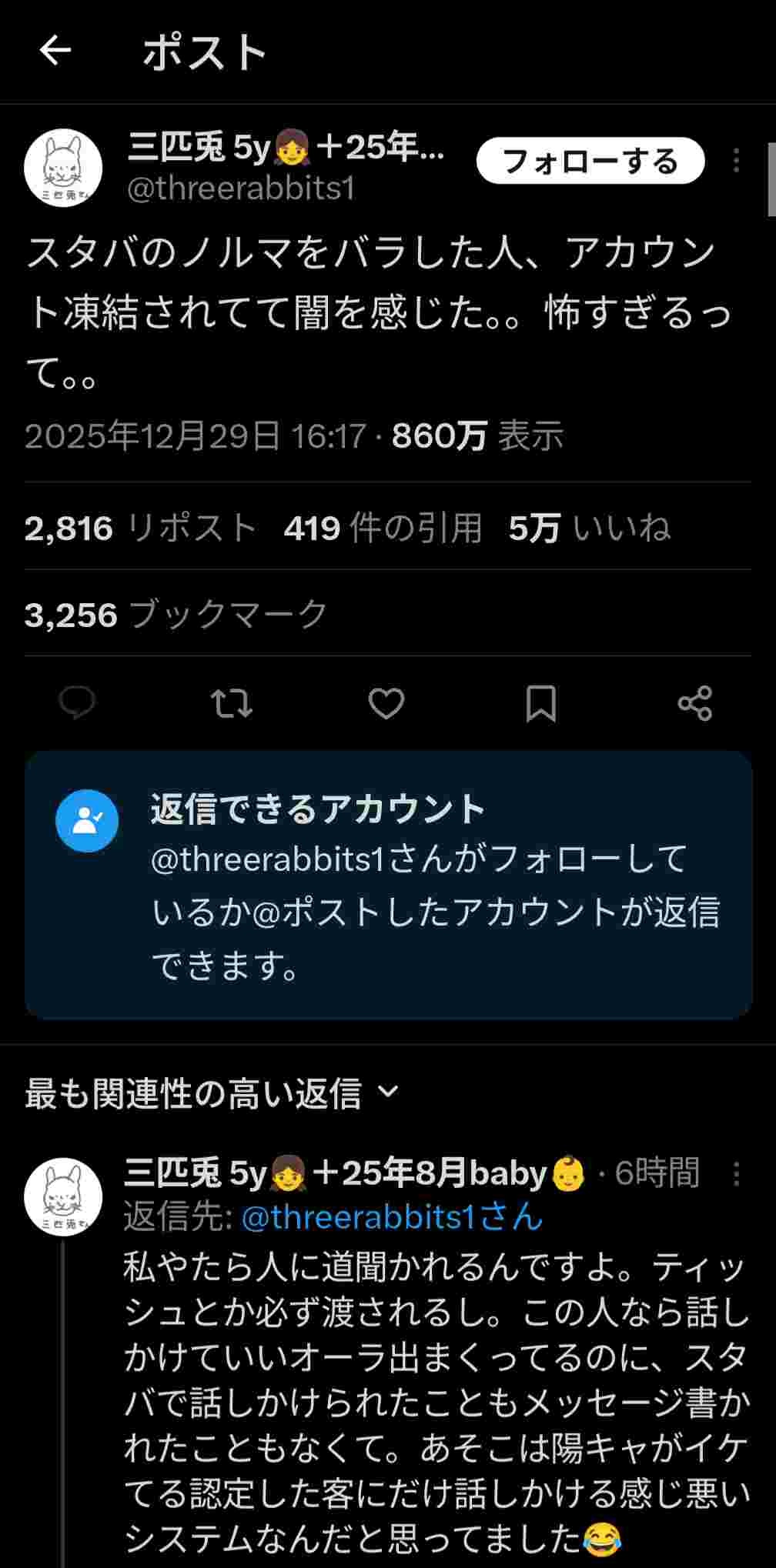Reply to the main post

coord(77,702)
